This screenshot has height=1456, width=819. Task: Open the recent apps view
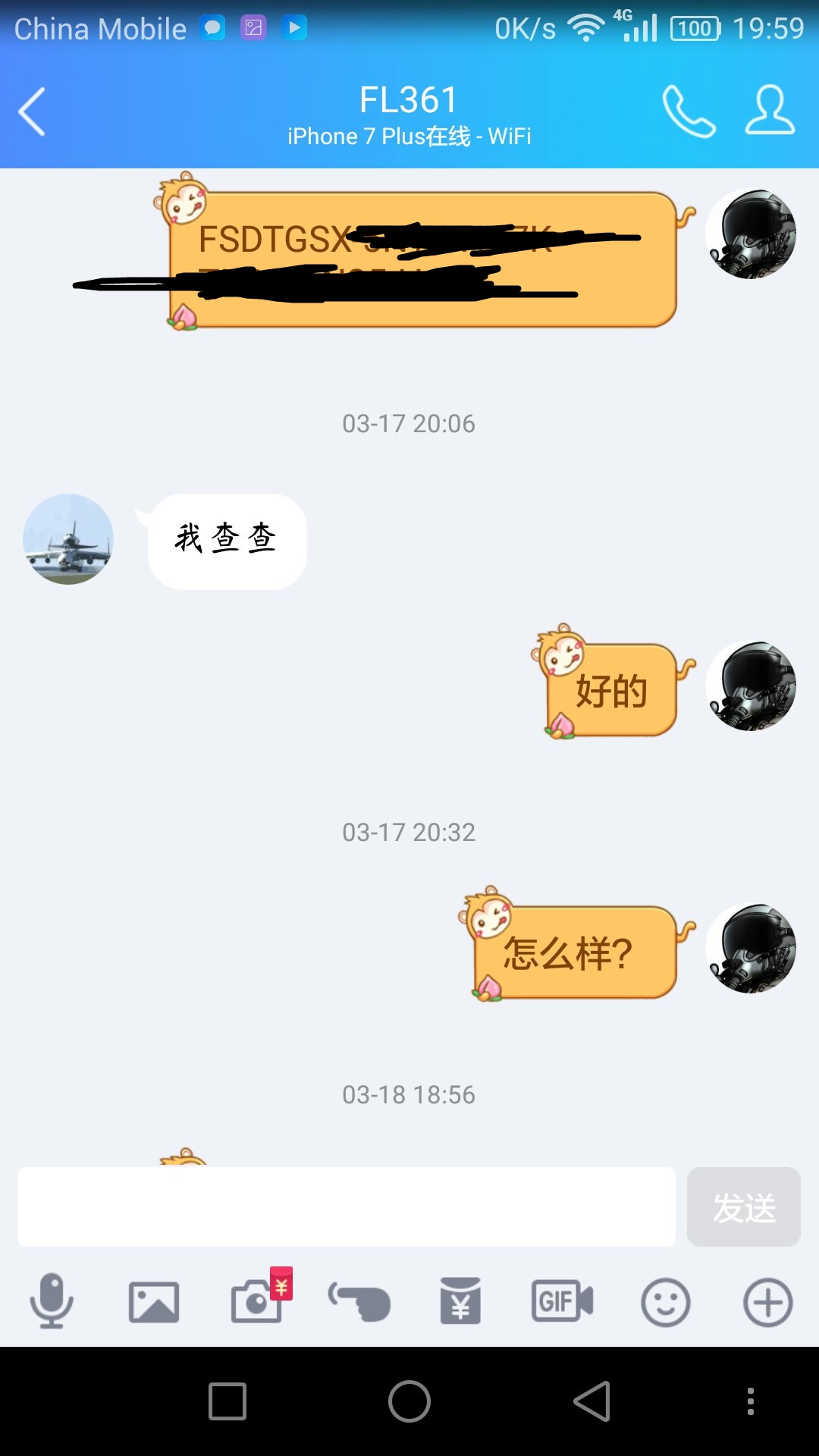click(x=227, y=1401)
